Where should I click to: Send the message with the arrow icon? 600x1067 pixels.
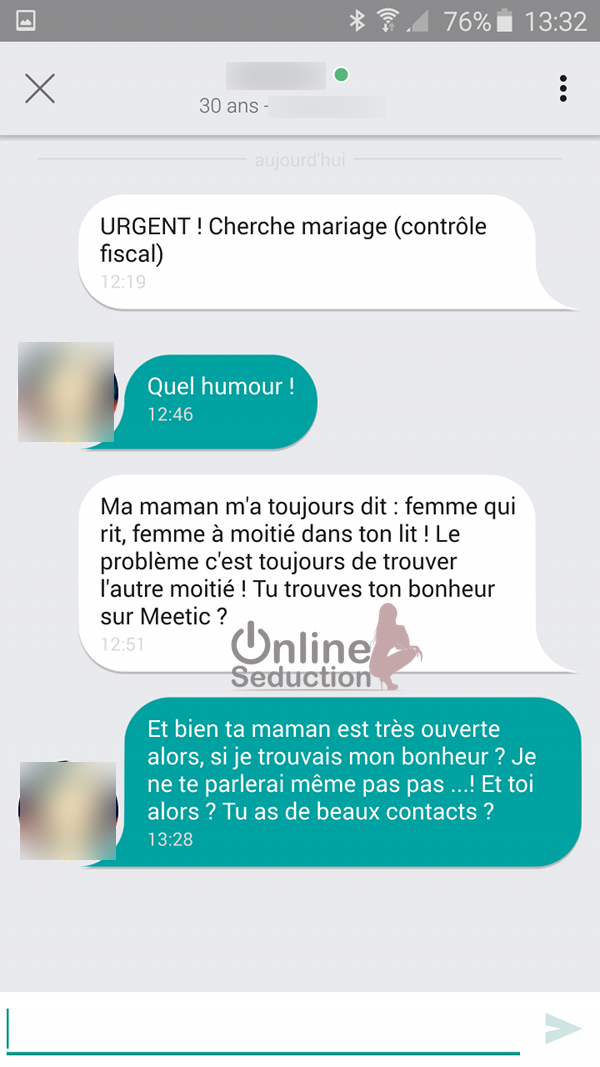563,1029
